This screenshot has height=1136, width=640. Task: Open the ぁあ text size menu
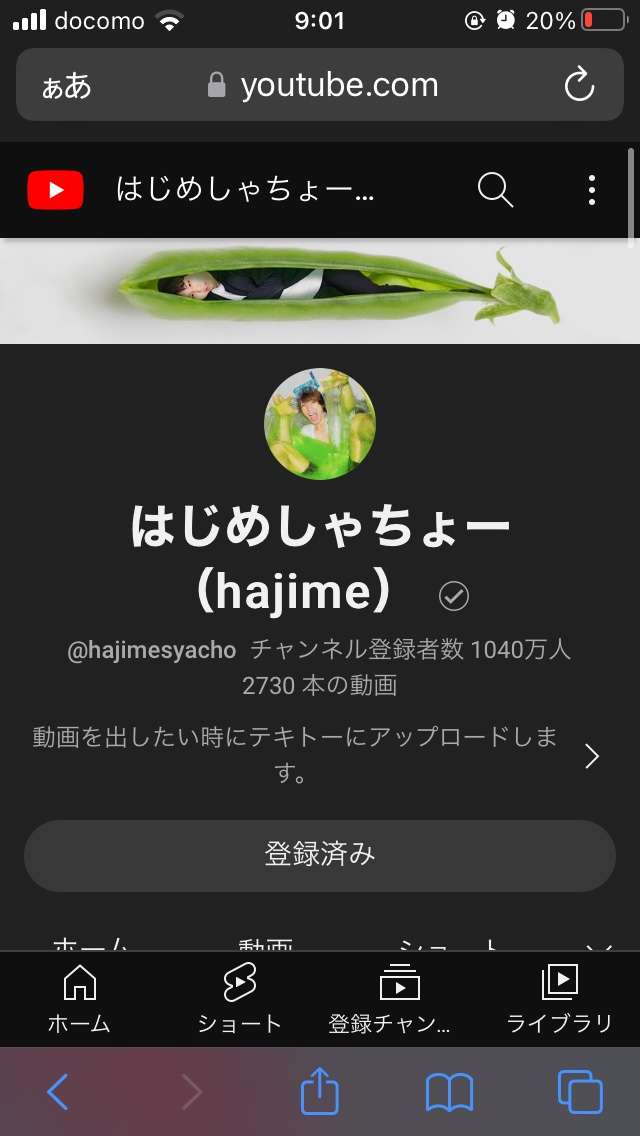click(x=67, y=86)
